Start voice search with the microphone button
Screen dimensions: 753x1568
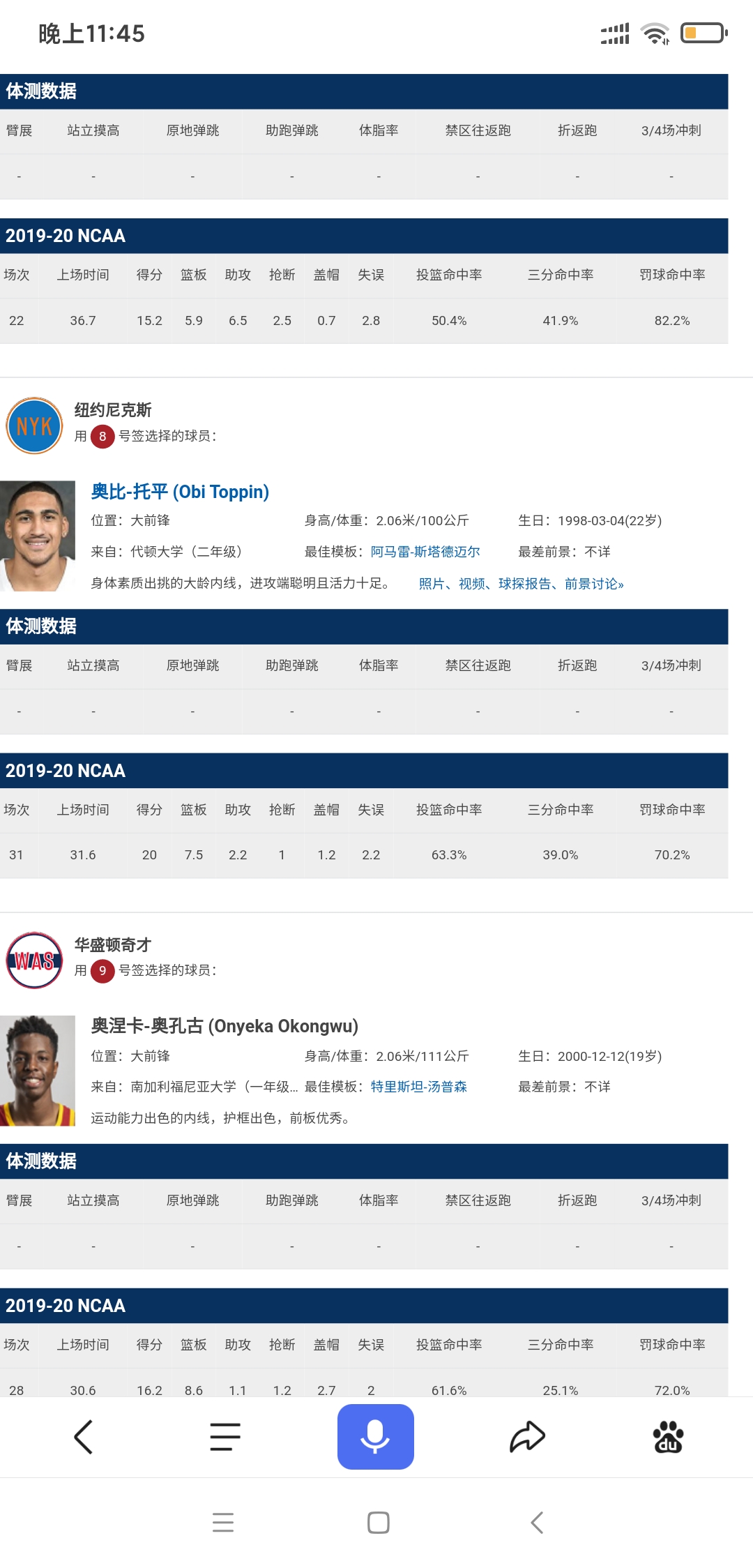[375, 1437]
